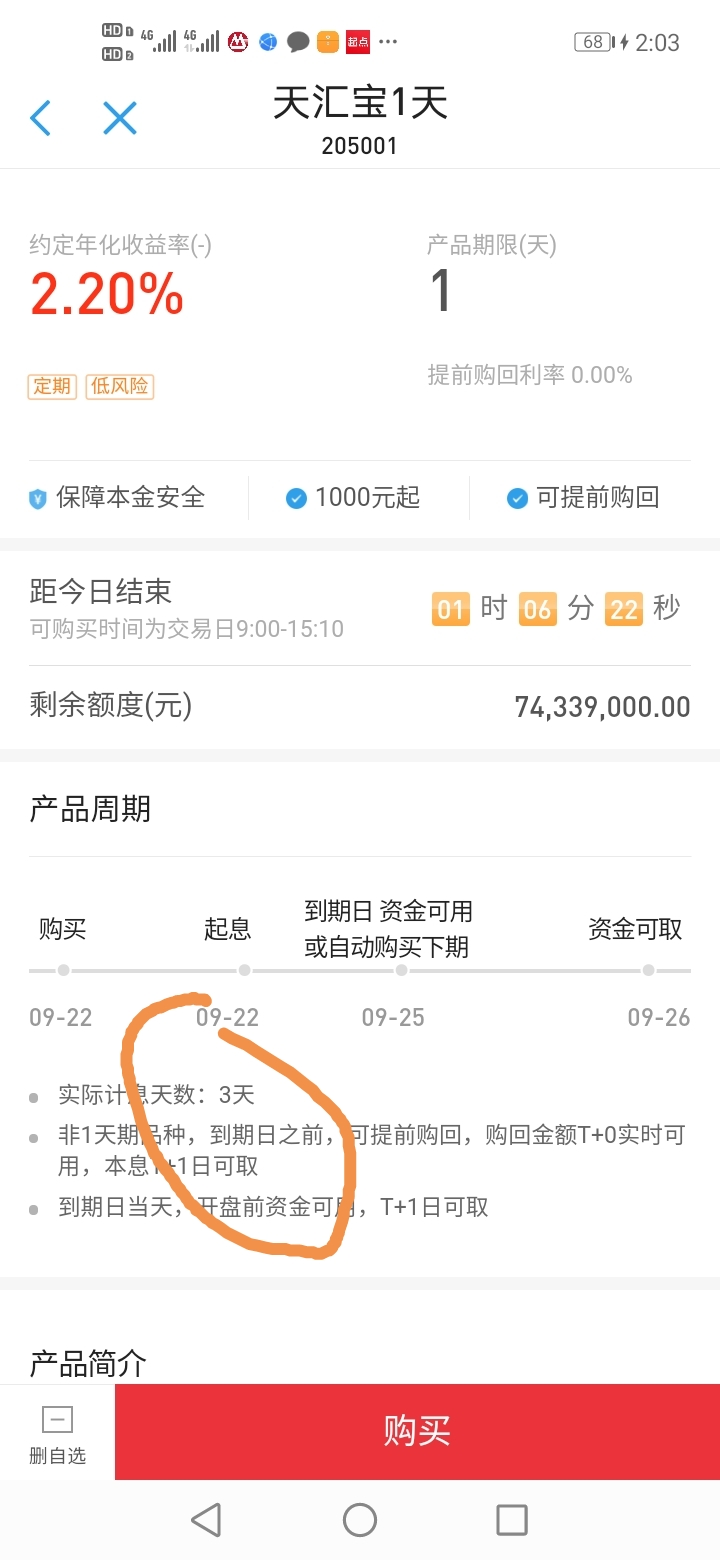Viewport: 720px width, 1560px height.
Task: Go to the system home screen
Action: click(360, 1520)
